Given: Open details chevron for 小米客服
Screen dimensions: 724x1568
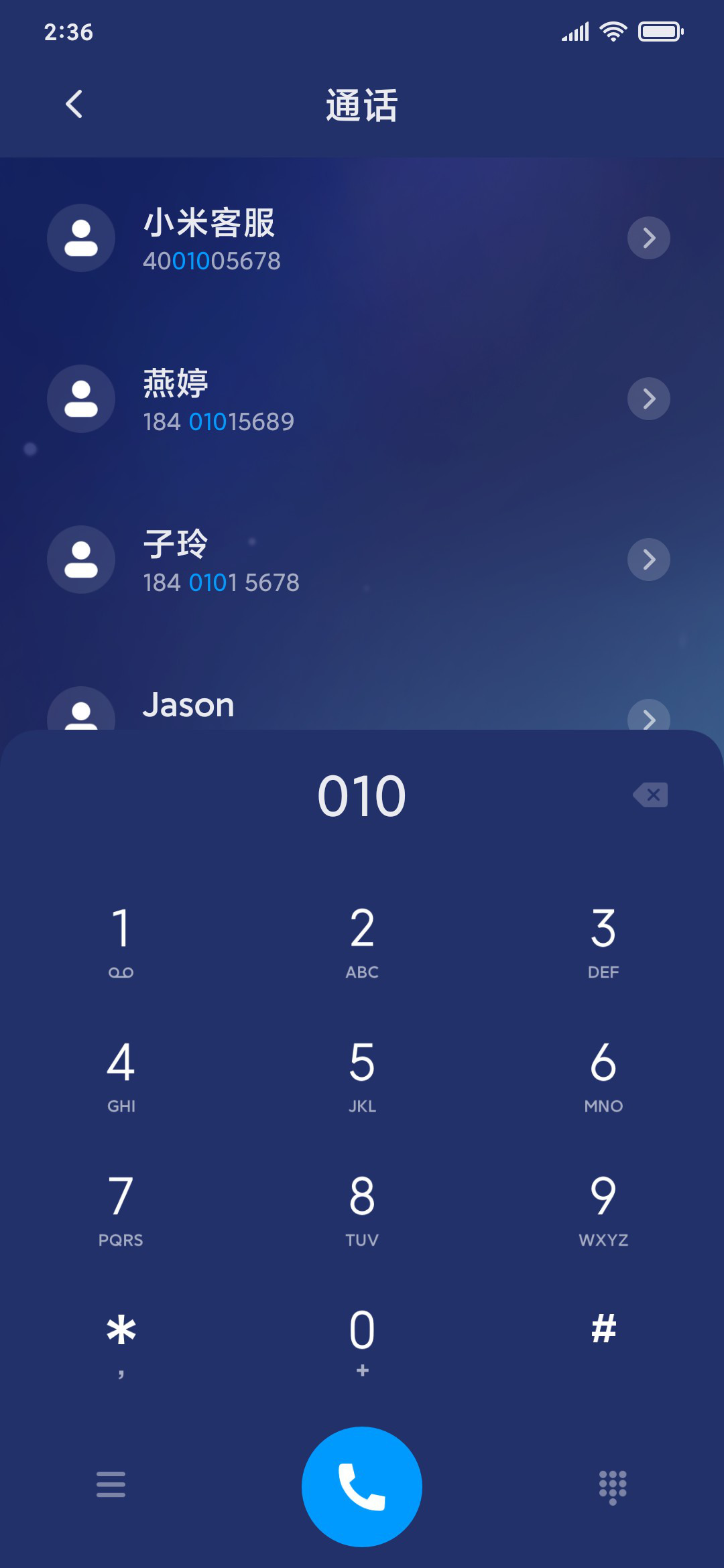Looking at the screenshot, I should coord(648,238).
